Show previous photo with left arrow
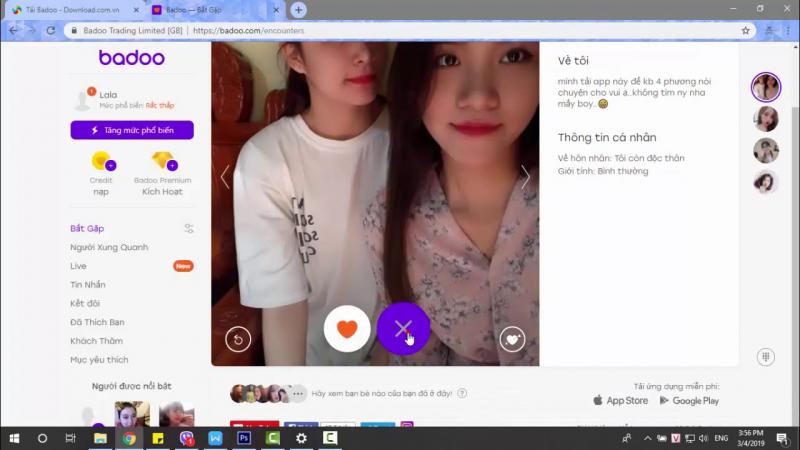Image resolution: width=800 pixels, height=450 pixels. 225,177
